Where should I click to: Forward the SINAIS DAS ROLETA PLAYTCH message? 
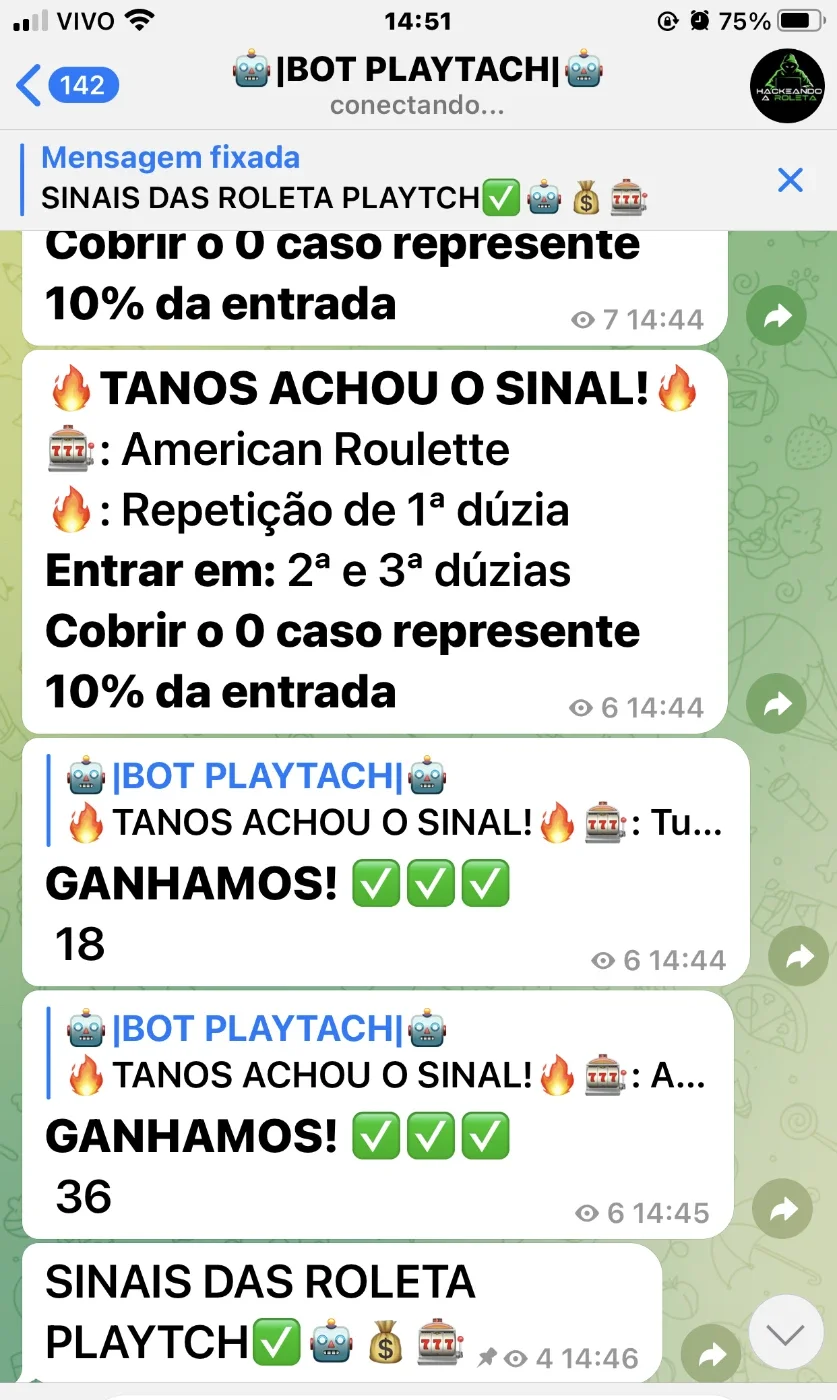(x=710, y=1355)
